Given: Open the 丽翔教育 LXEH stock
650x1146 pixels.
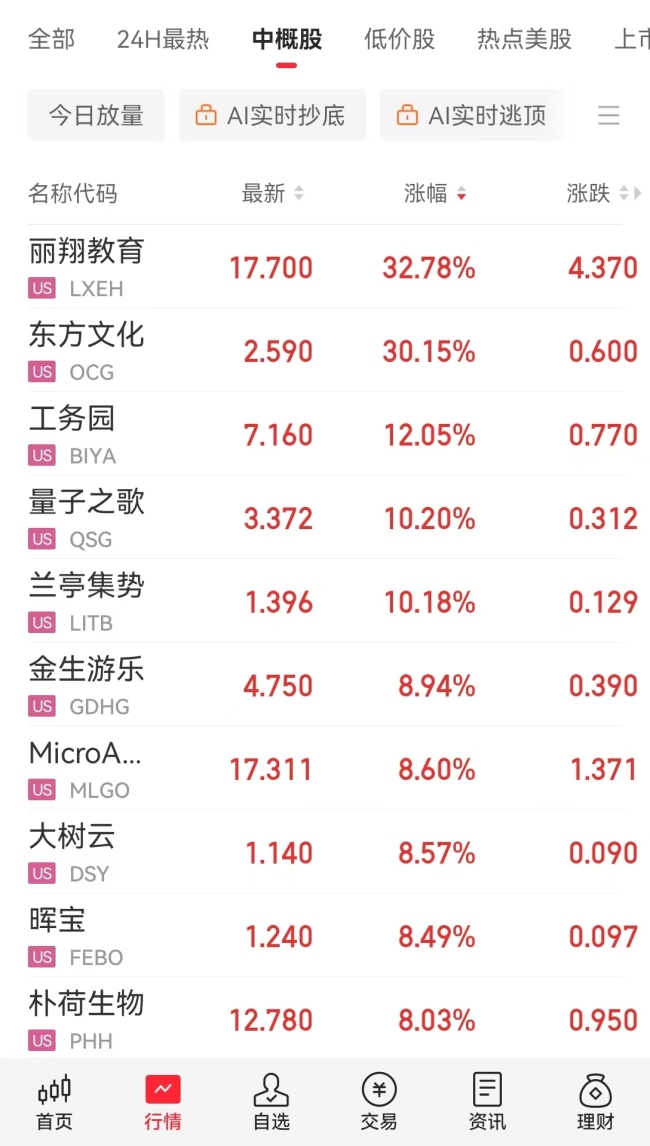Looking at the screenshot, I should 325,267.
